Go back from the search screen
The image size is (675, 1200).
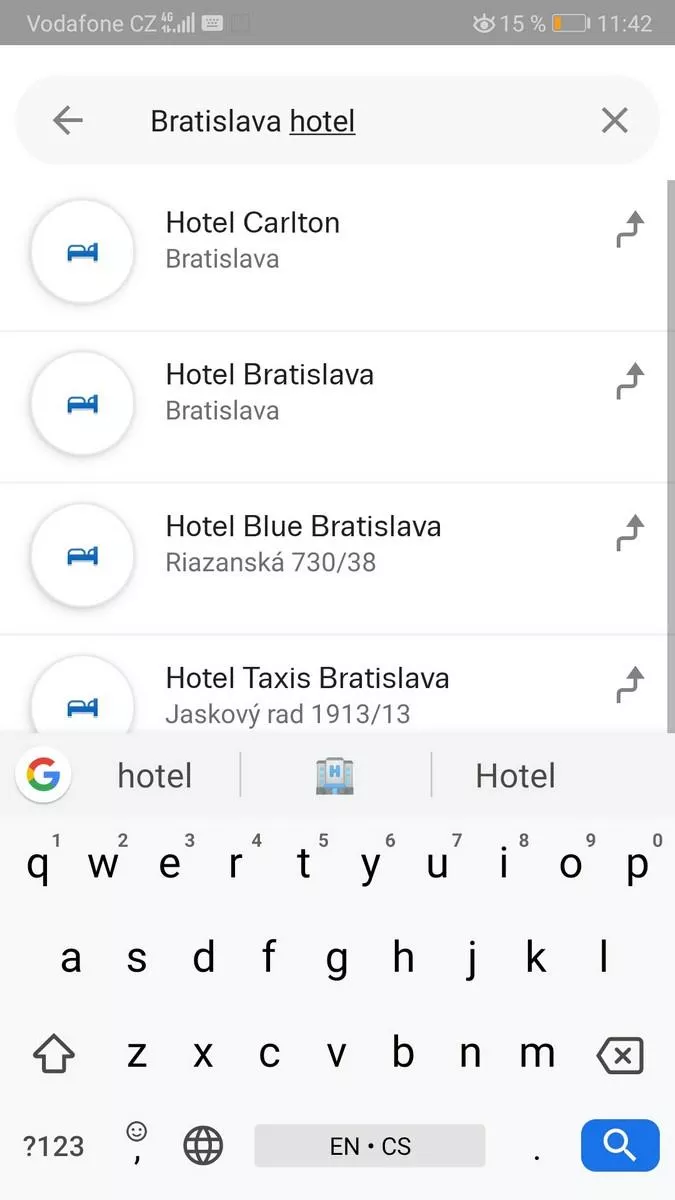coord(68,121)
